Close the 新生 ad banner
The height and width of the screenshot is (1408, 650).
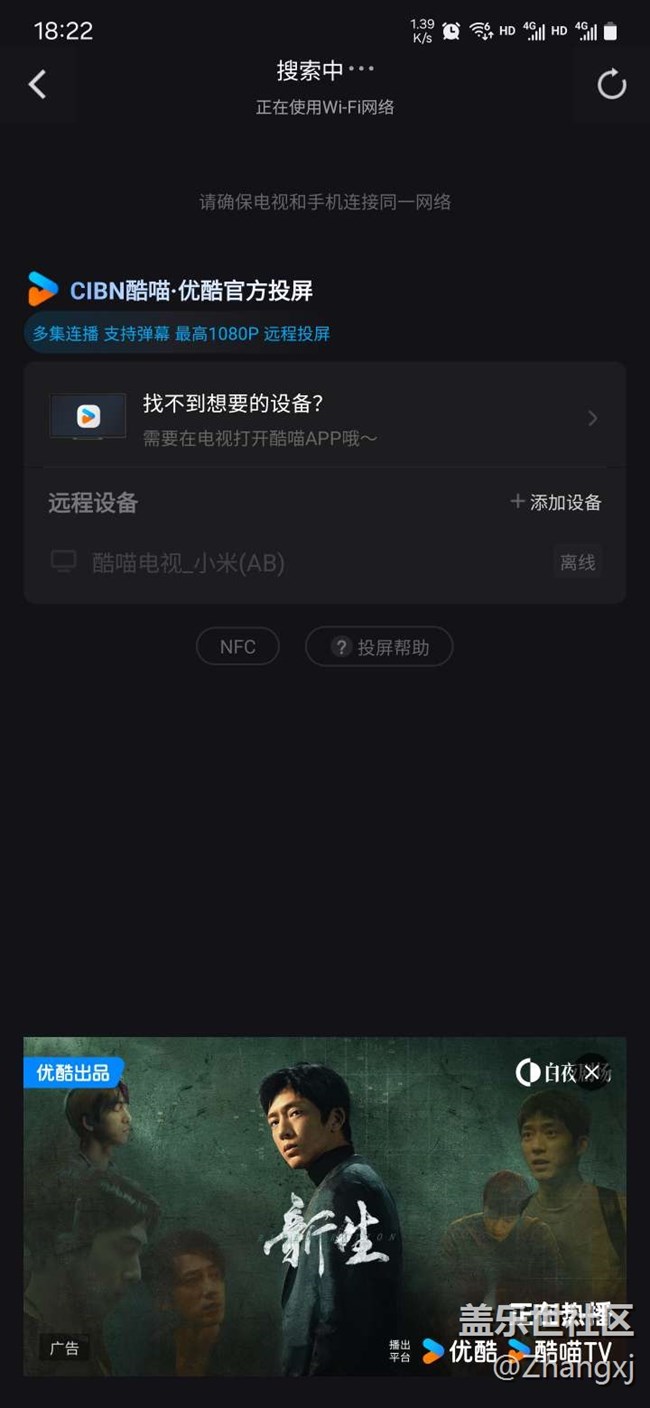click(592, 1072)
